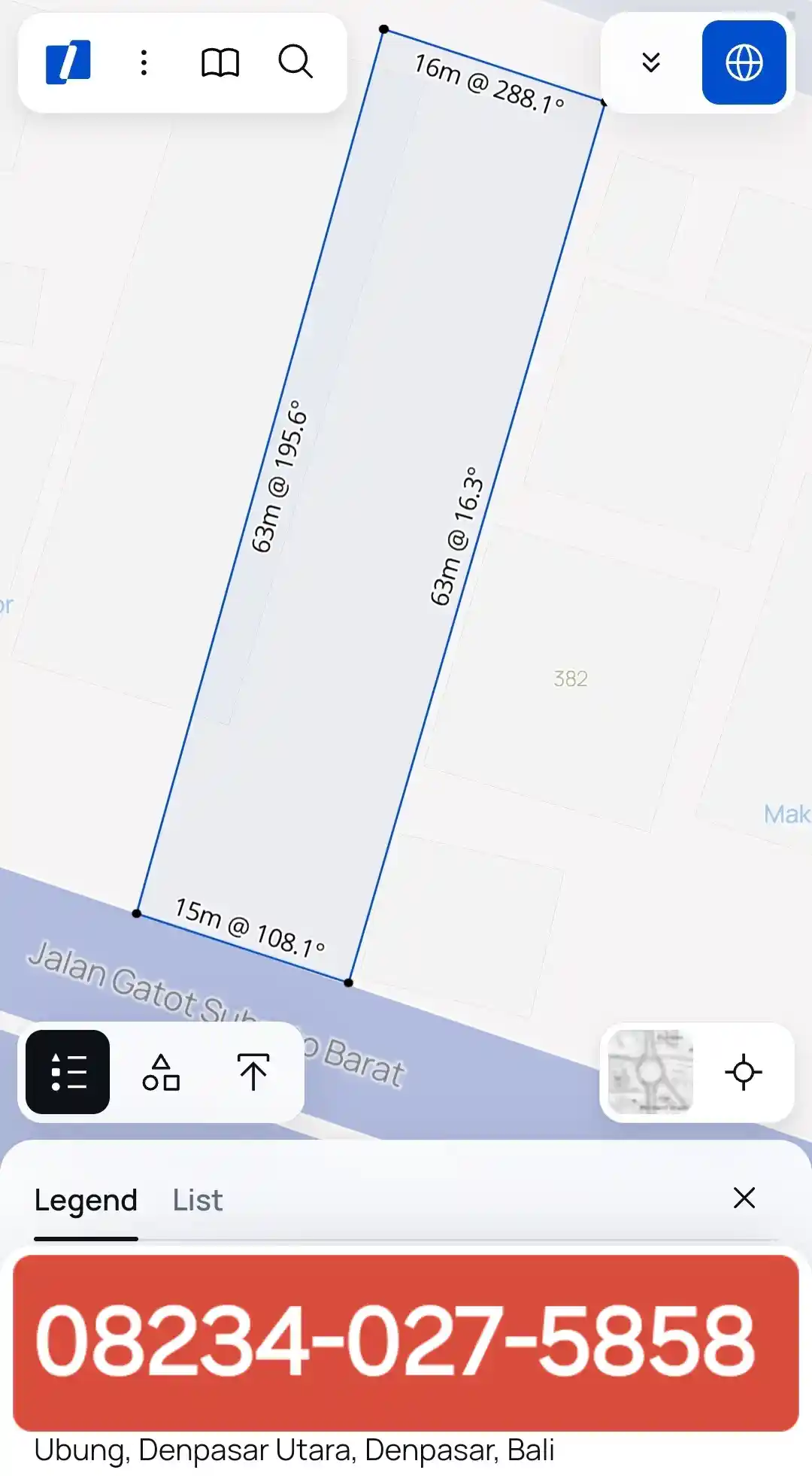This screenshot has height=1476, width=812.
Task: Tap the blue globe button
Action: (x=744, y=62)
